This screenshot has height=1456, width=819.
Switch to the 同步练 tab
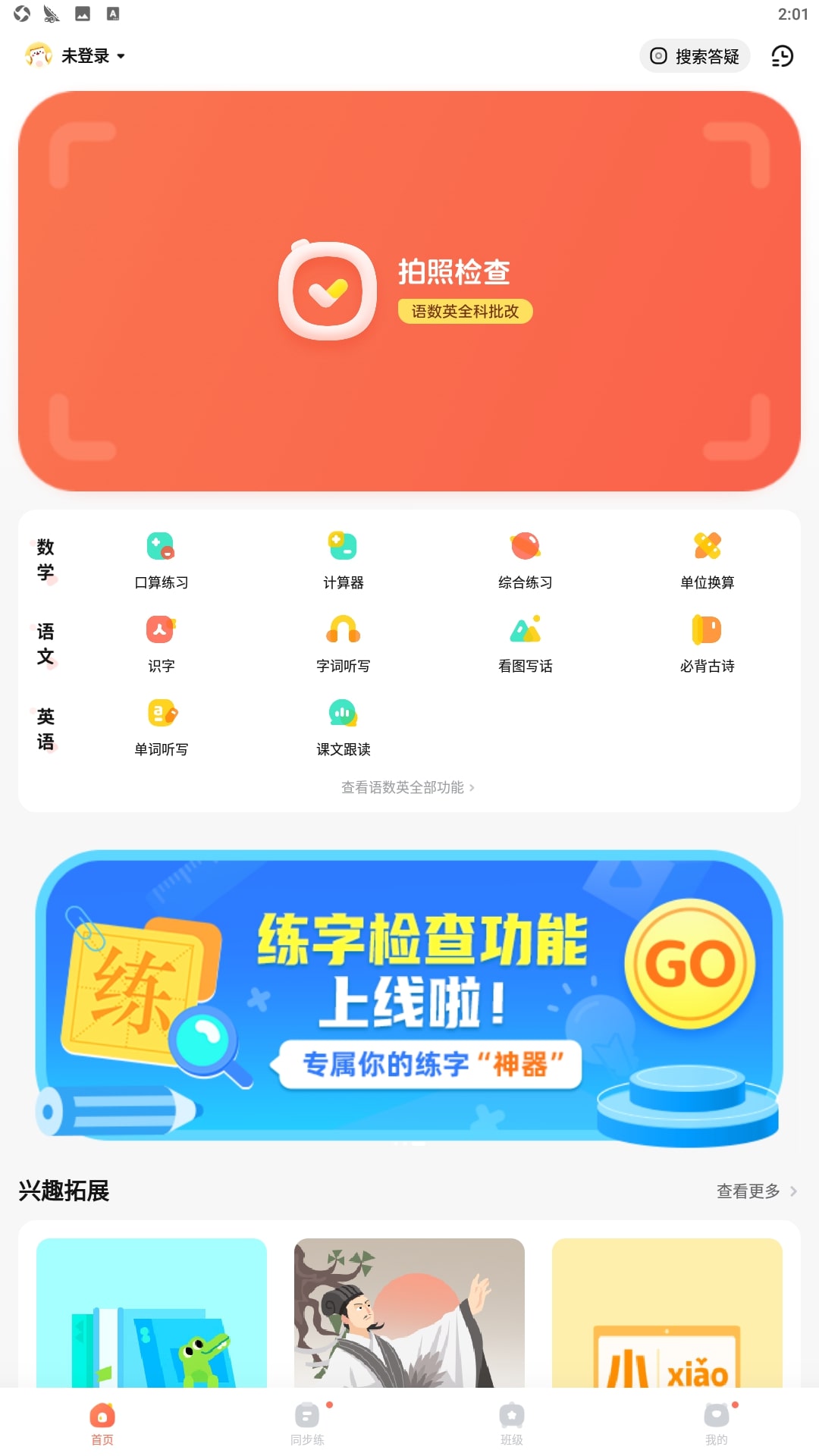click(x=307, y=1423)
